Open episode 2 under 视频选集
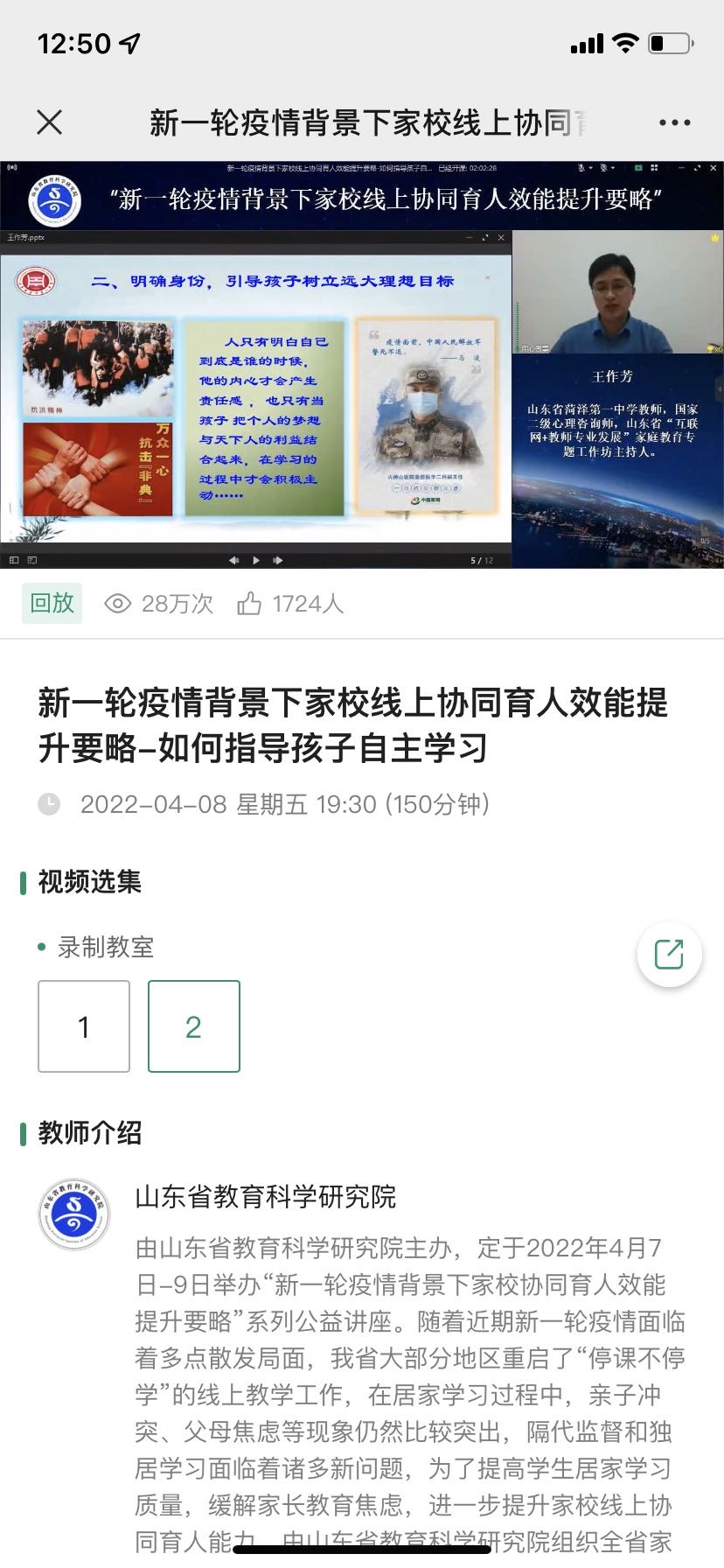 point(193,1025)
